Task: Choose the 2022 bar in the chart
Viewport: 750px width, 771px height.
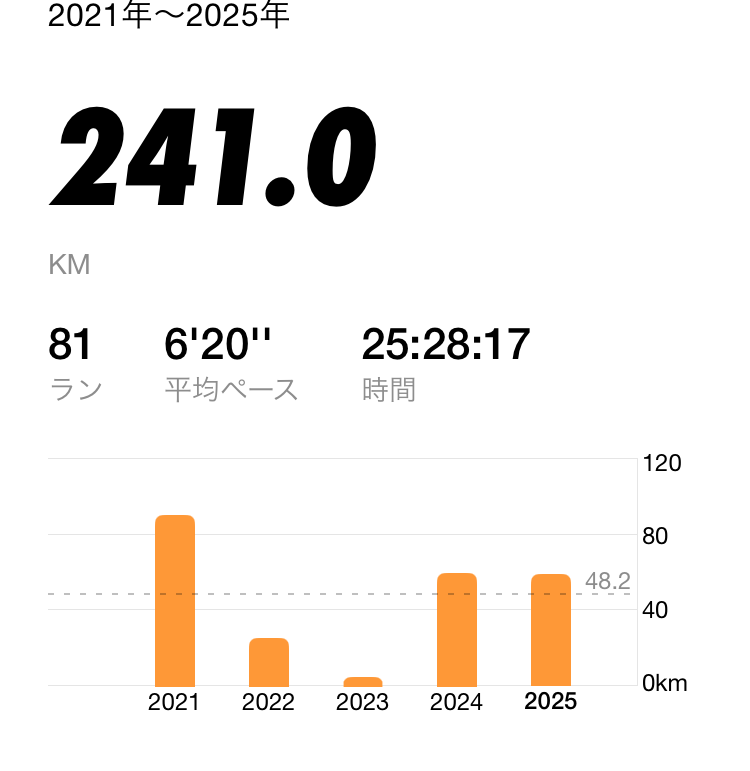Action: click(x=269, y=662)
